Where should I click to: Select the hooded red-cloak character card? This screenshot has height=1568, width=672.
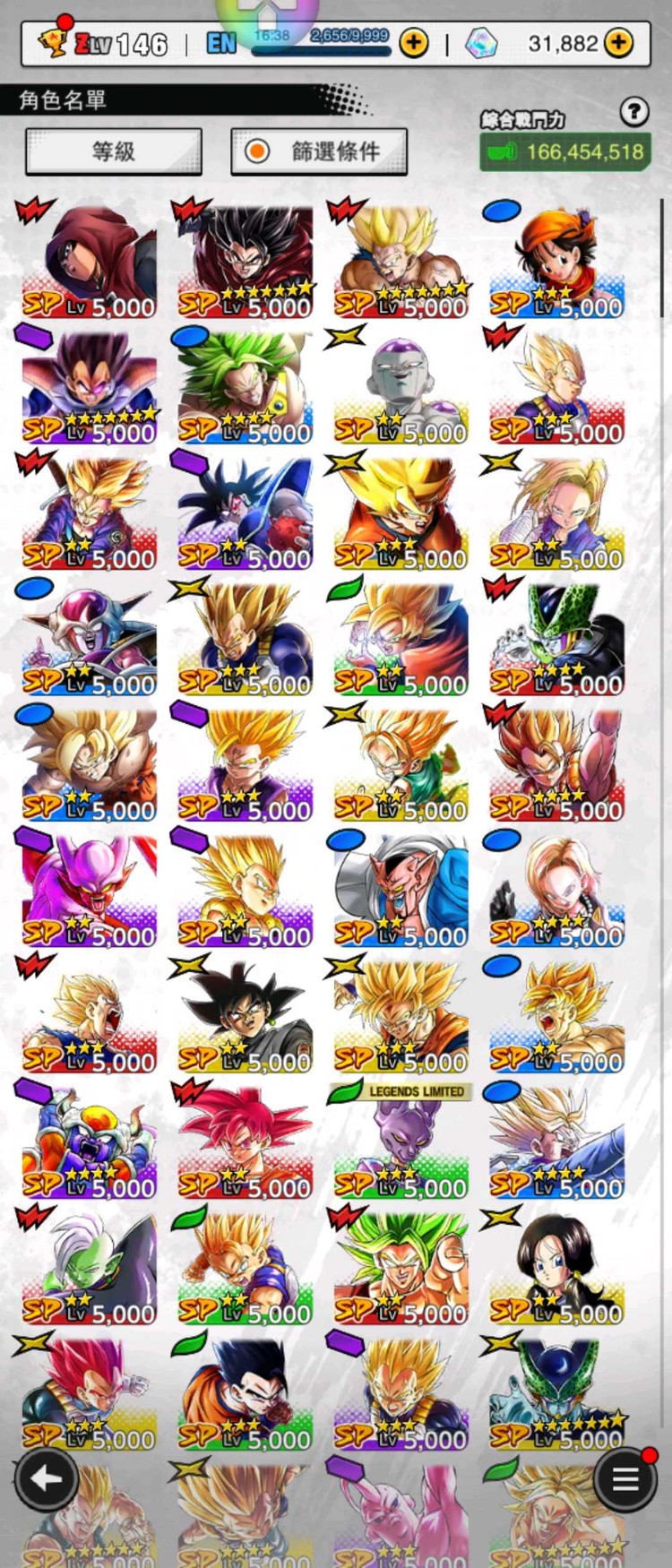90,262
